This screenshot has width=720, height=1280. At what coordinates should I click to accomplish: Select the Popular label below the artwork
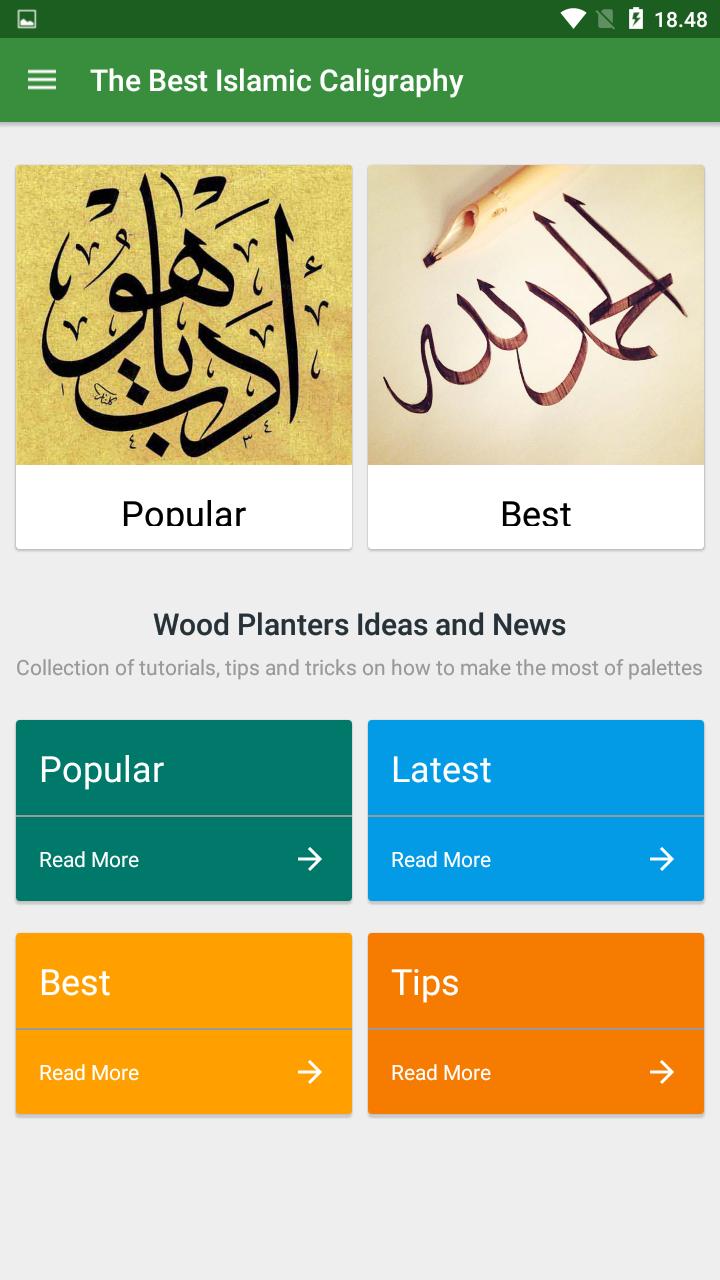coord(183,513)
